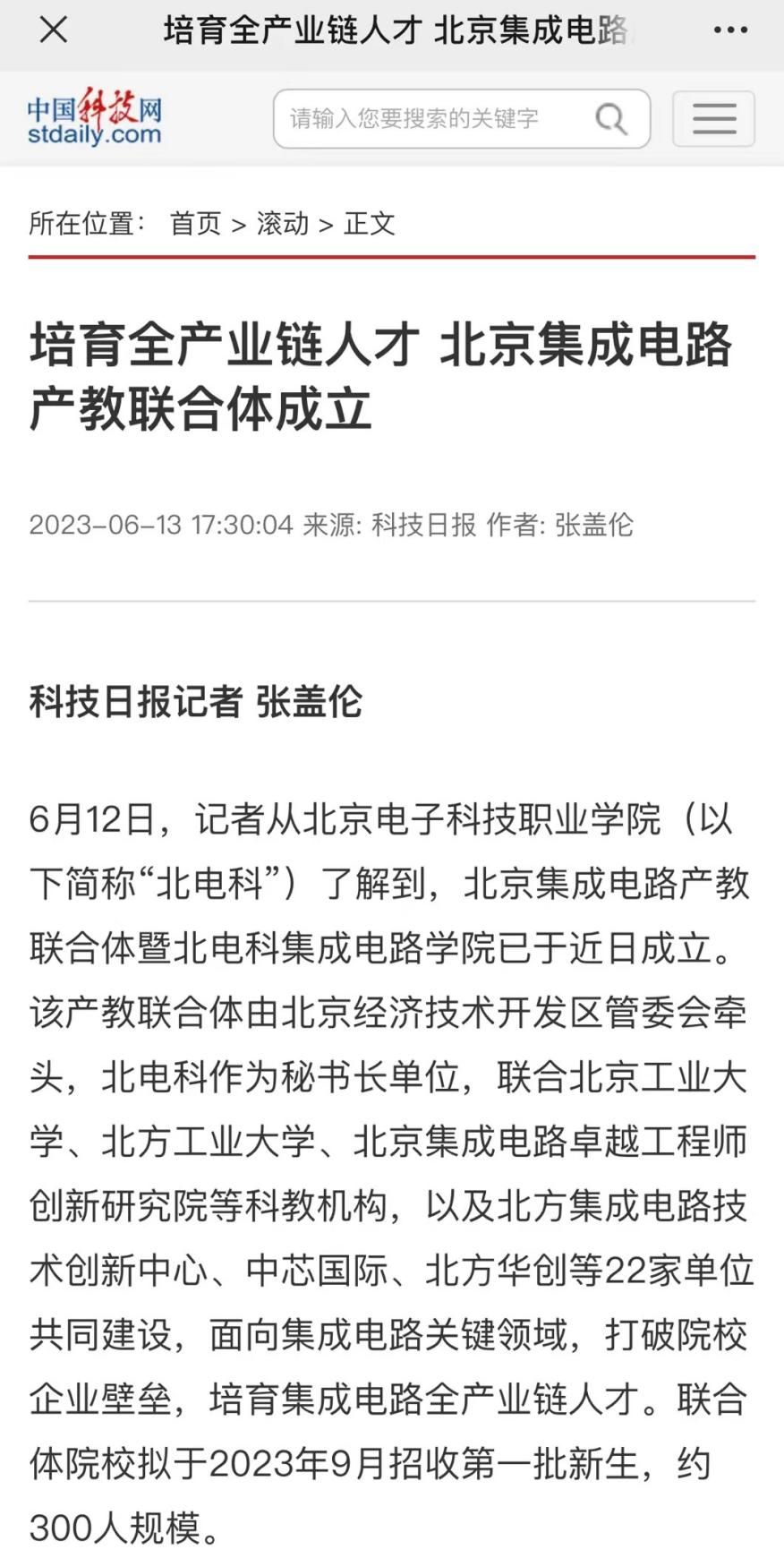Go to 首页 in the breadcrumb

tap(195, 223)
